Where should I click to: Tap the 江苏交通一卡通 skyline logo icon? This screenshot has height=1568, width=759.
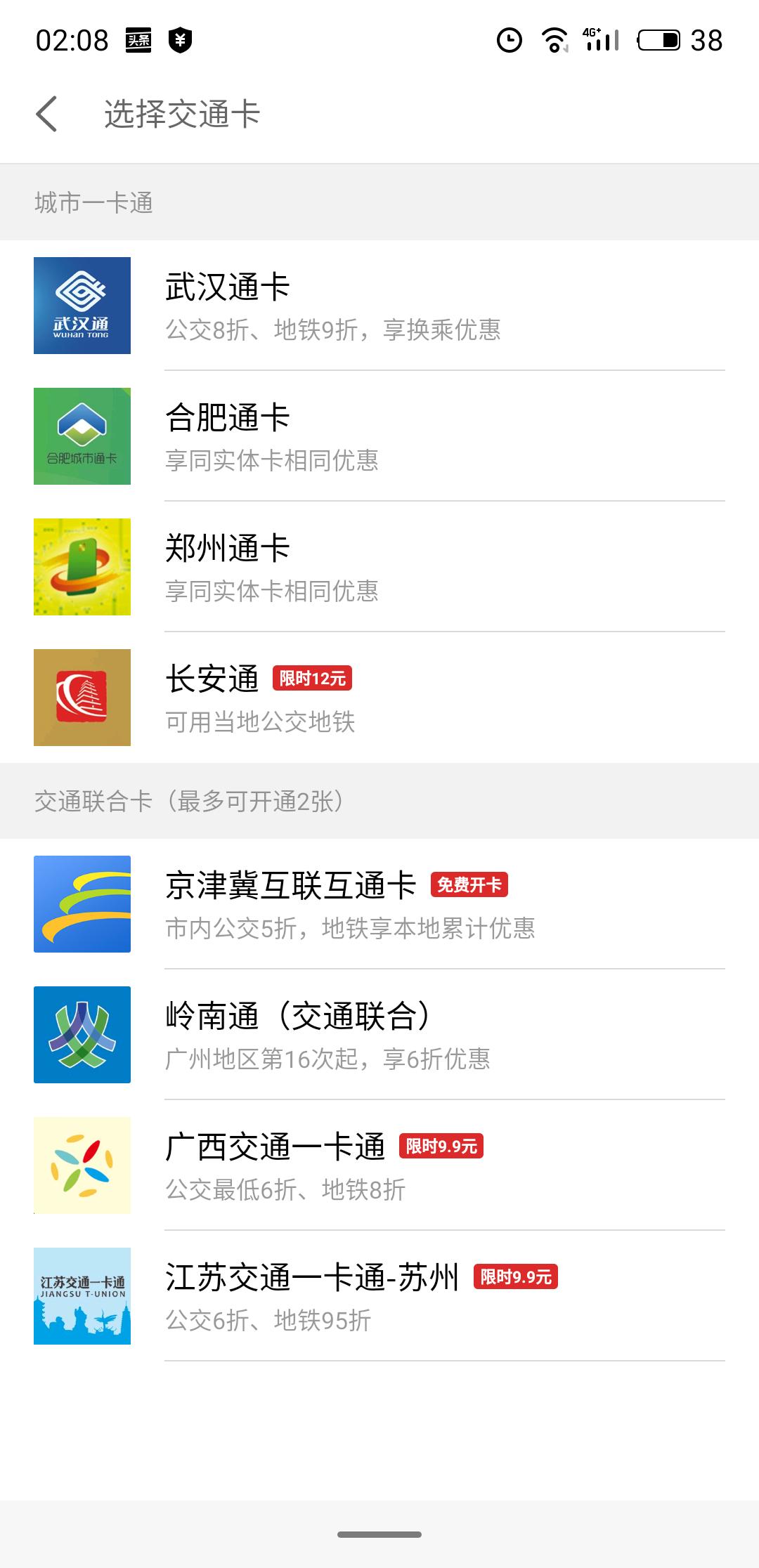coord(82,1296)
